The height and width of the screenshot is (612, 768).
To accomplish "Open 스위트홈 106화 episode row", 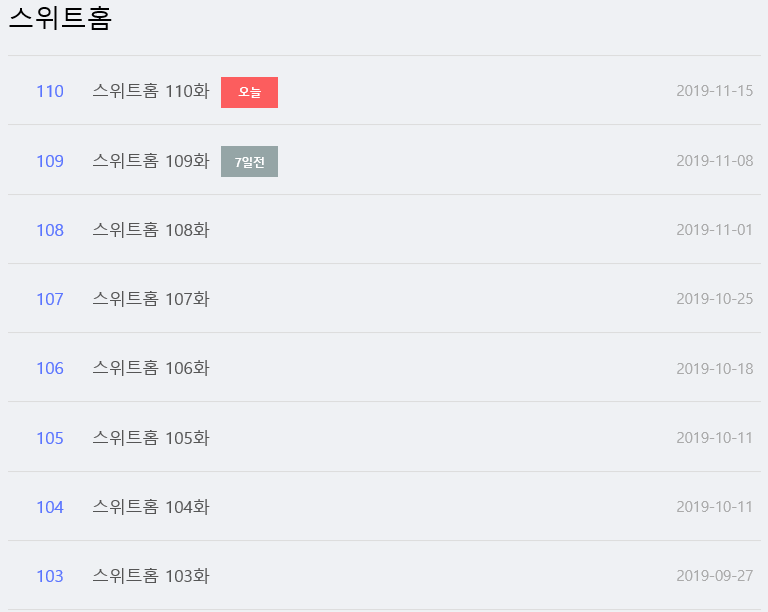I will click(150, 368).
